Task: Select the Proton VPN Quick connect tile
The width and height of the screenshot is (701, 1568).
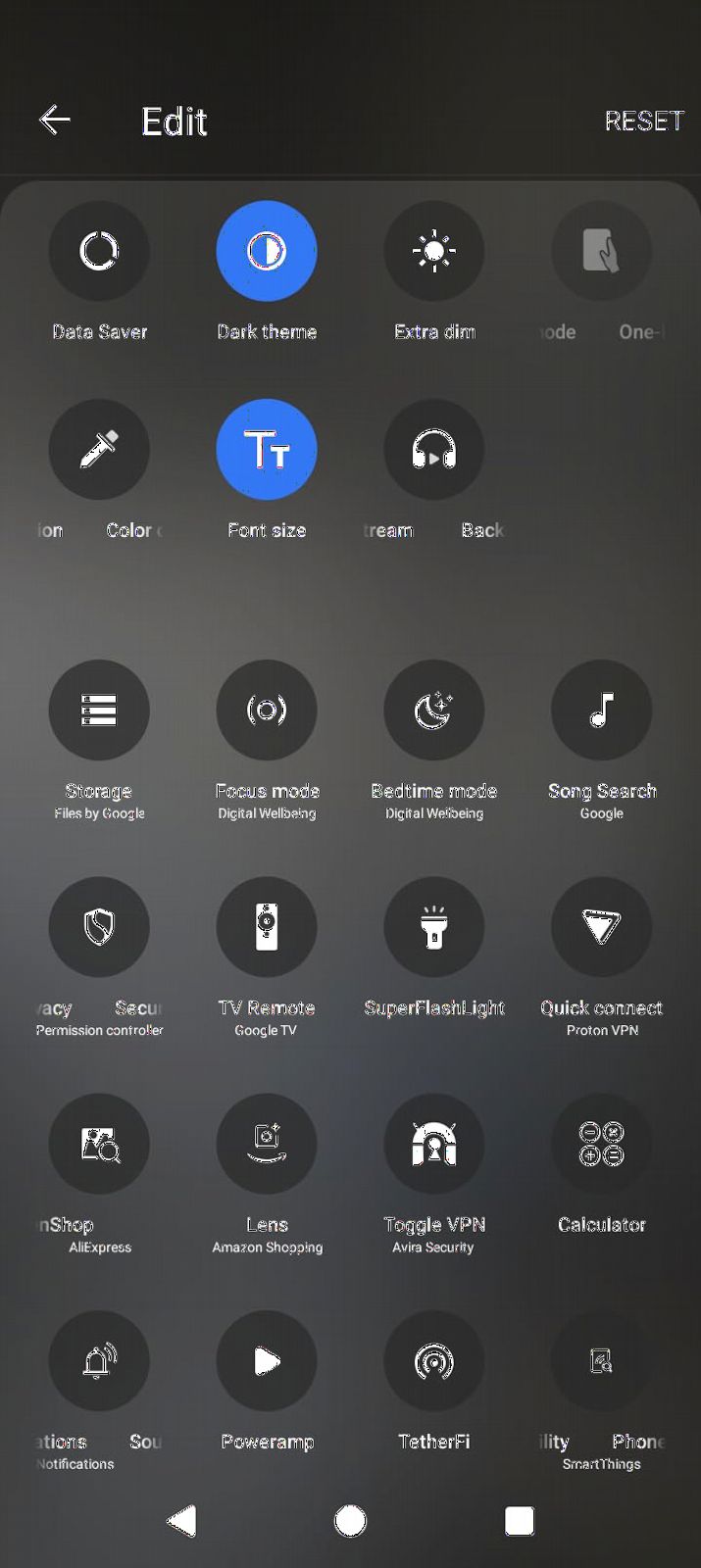Action: pos(602,927)
